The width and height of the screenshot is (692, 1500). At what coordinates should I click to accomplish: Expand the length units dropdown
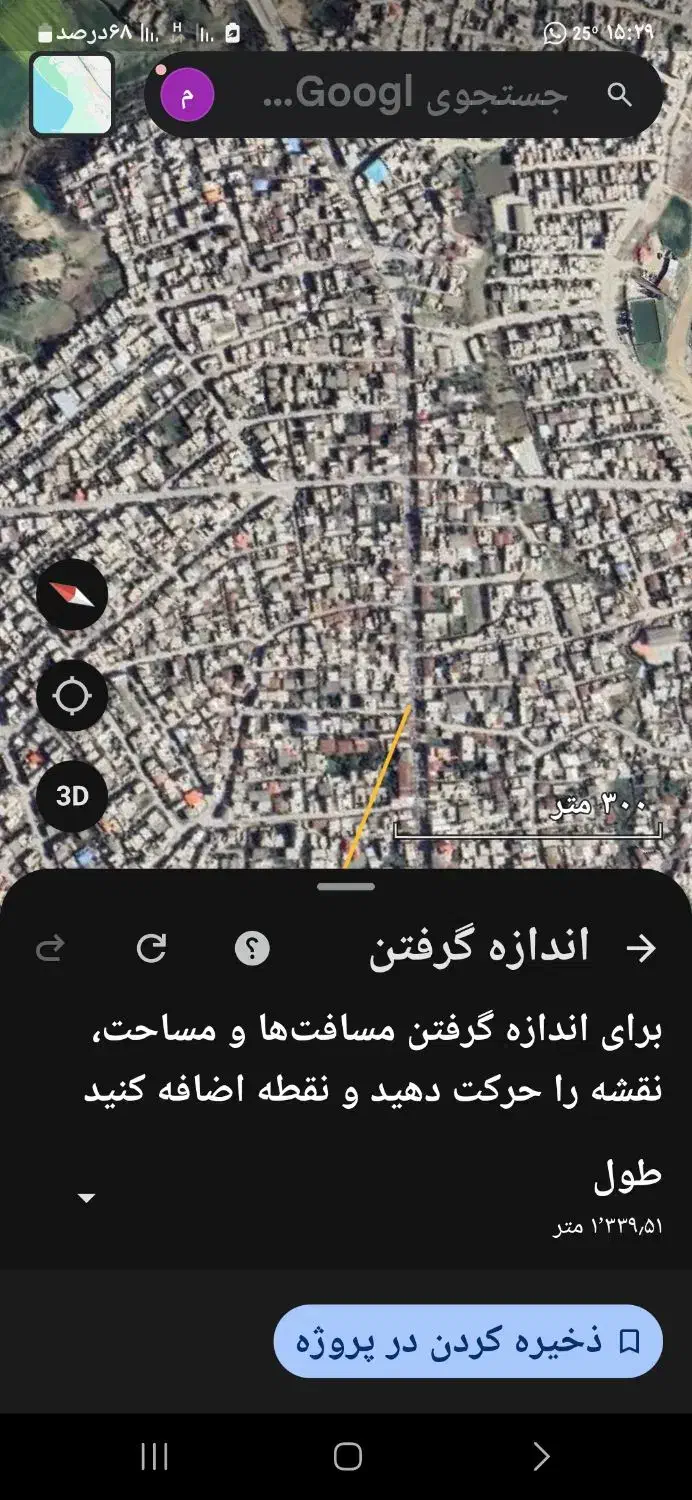(x=87, y=1198)
